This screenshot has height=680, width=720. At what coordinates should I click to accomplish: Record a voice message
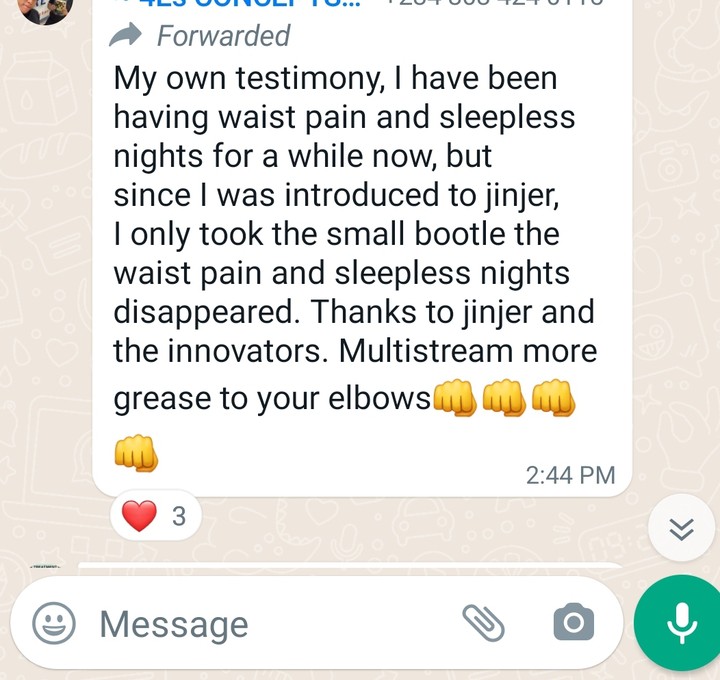click(682, 624)
